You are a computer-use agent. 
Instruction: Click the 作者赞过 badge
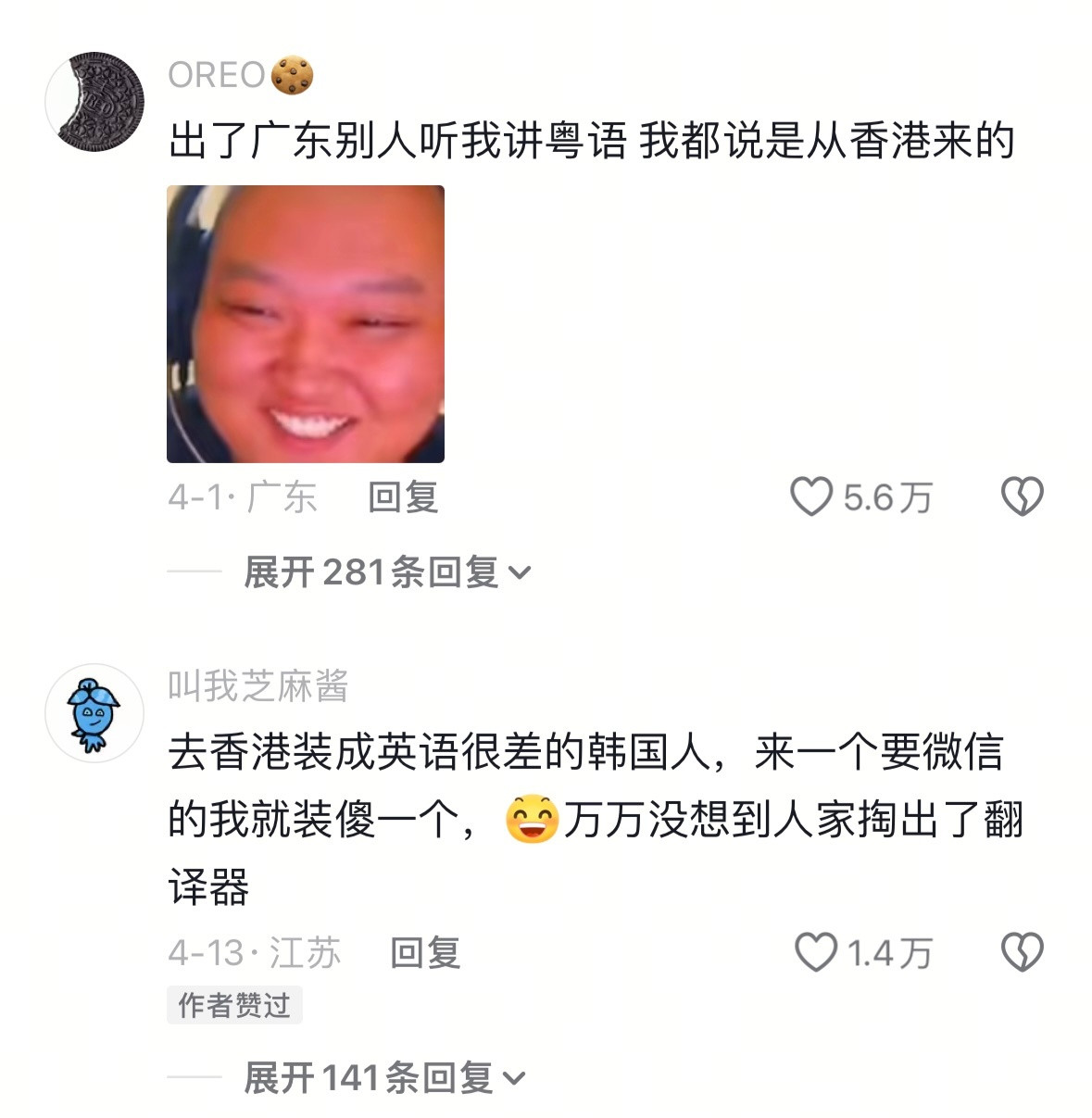(x=233, y=1007)
